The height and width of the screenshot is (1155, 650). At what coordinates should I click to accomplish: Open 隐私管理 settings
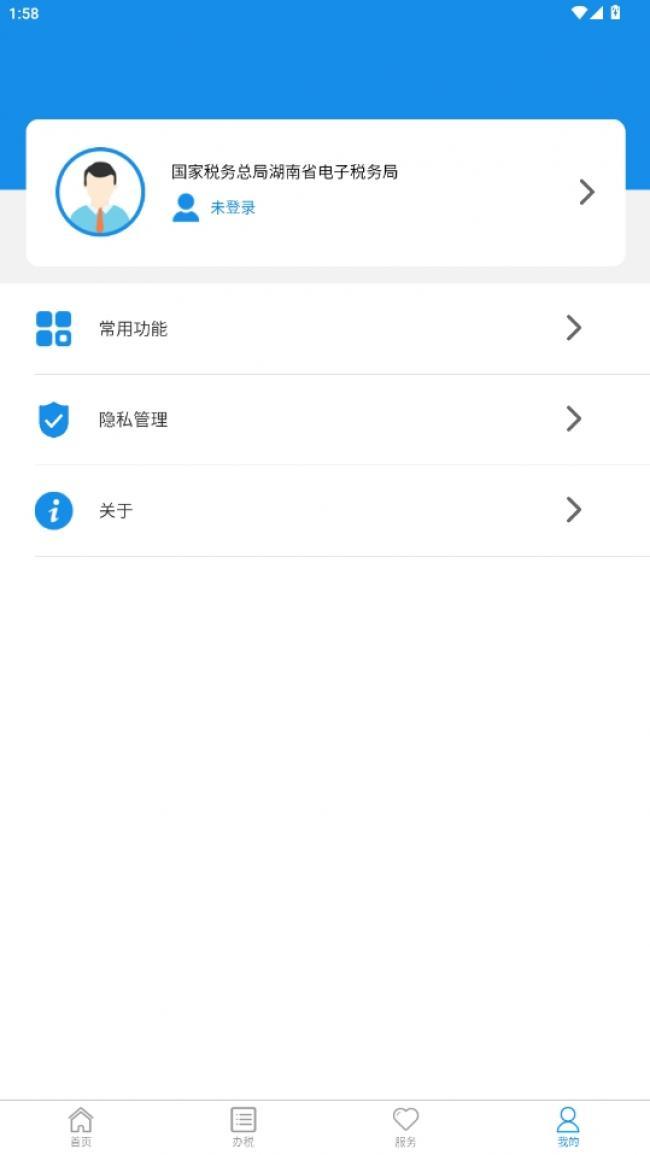click(325, 420)
